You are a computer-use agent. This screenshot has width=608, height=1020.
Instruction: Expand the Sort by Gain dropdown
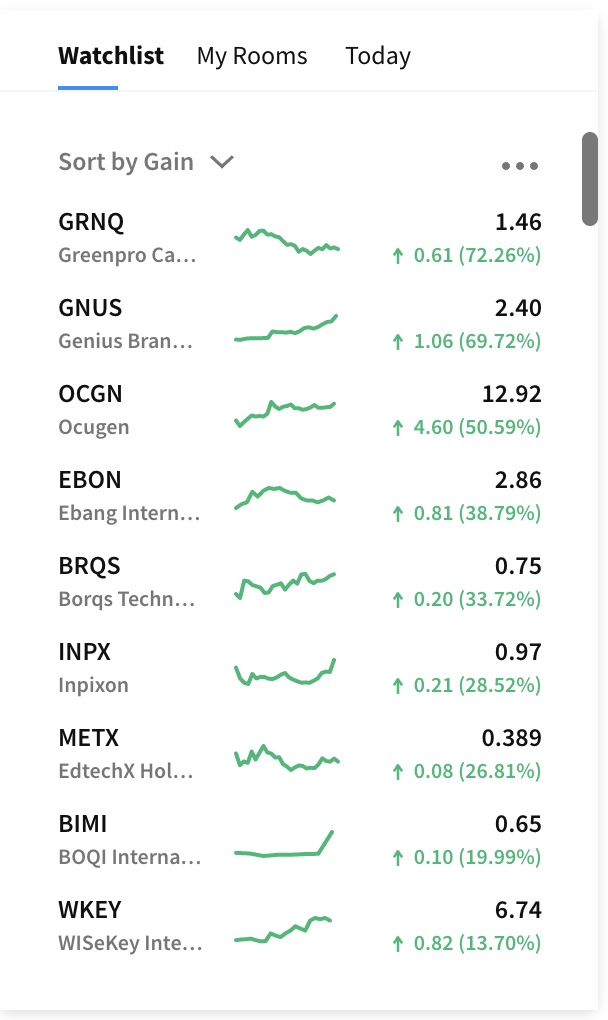(x=146, y=162)
